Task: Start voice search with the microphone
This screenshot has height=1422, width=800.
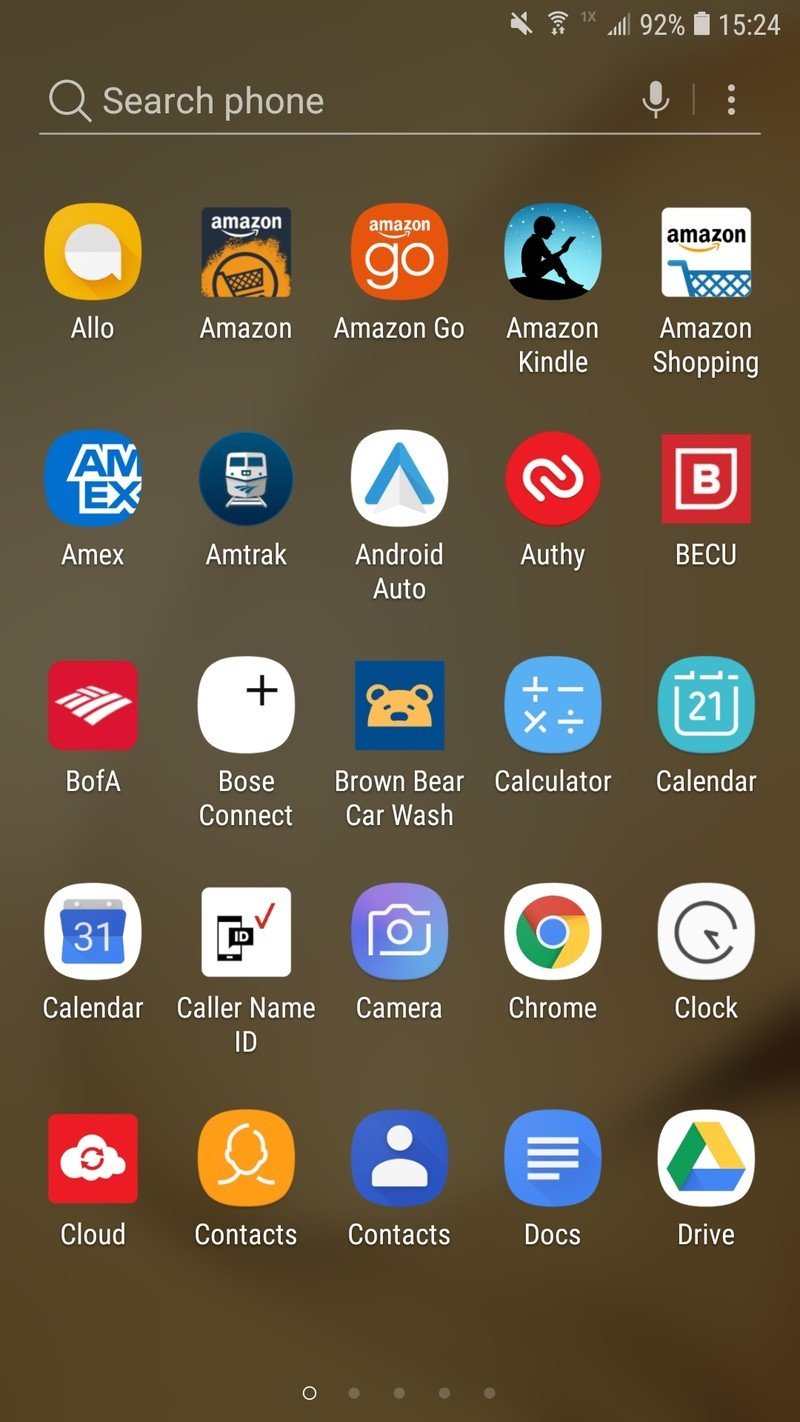Action: coord(655,100)
